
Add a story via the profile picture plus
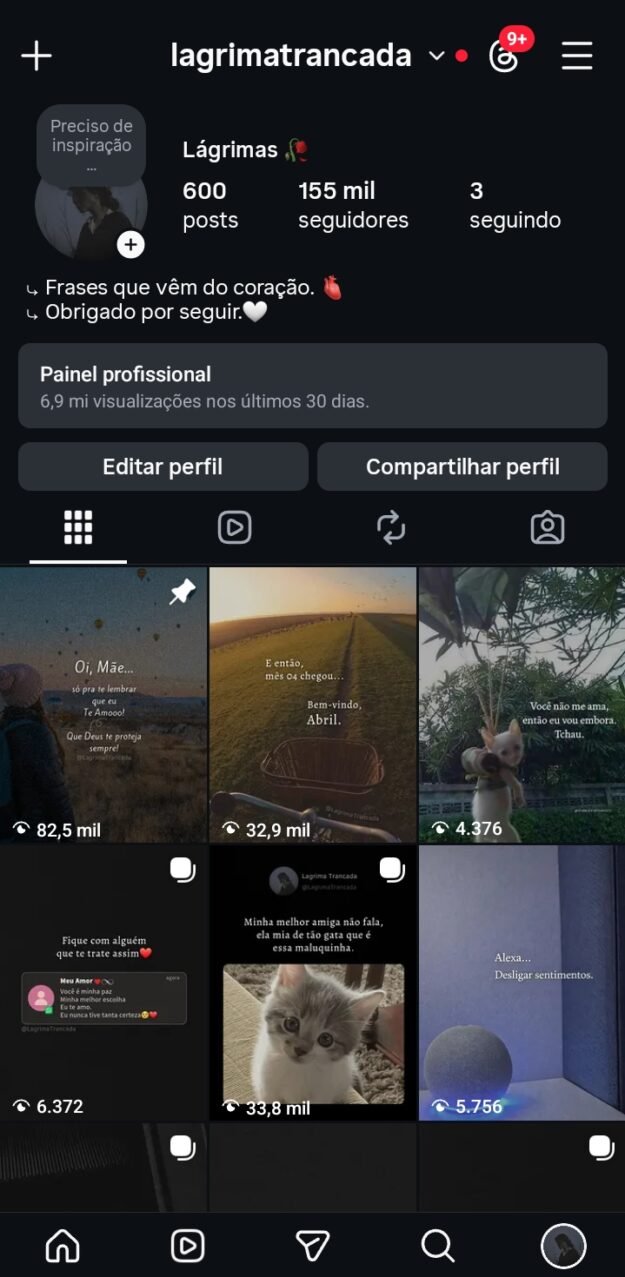tap(130, 244)
